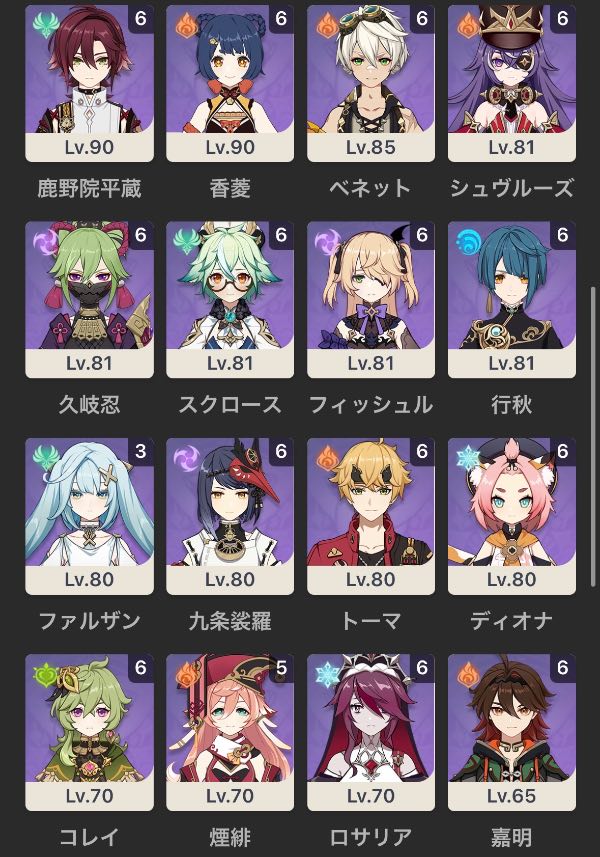This screenshot has height=857, width=600.
Task: Open 鹿野院平蔵's character card
Action: click(x=89, y=83)
